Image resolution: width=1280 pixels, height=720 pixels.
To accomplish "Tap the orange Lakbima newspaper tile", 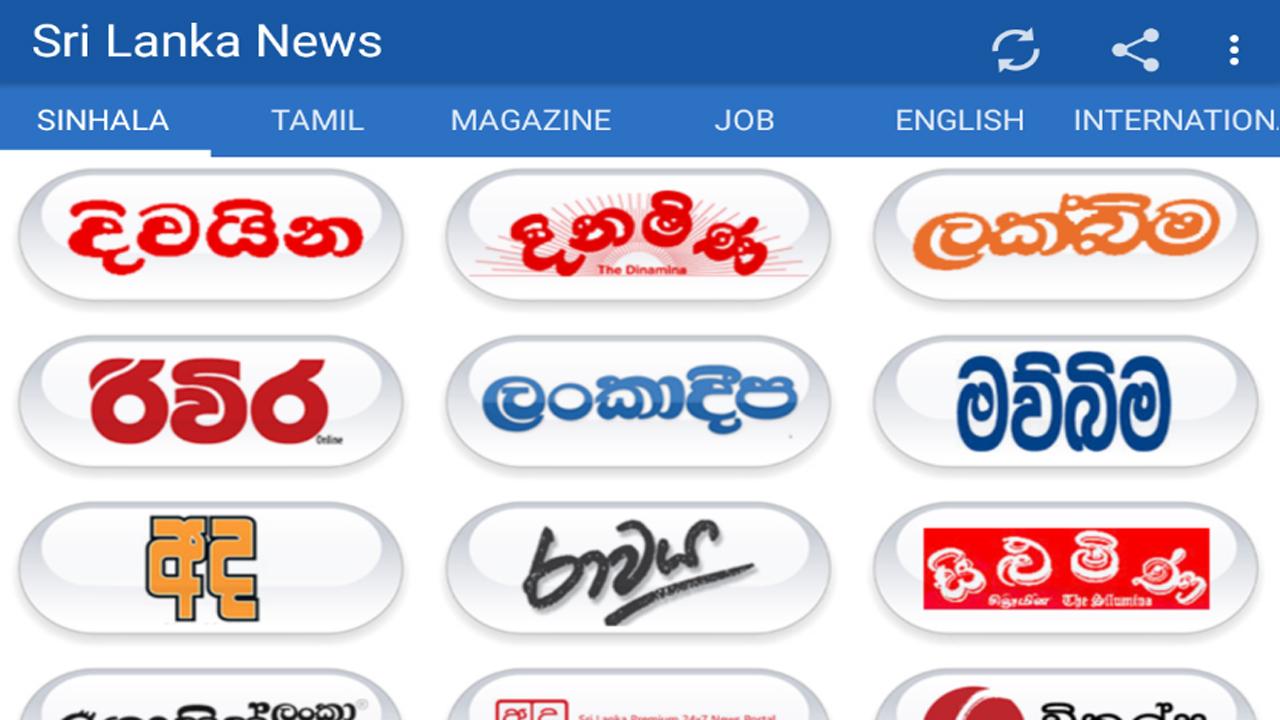I will 1065,237.
